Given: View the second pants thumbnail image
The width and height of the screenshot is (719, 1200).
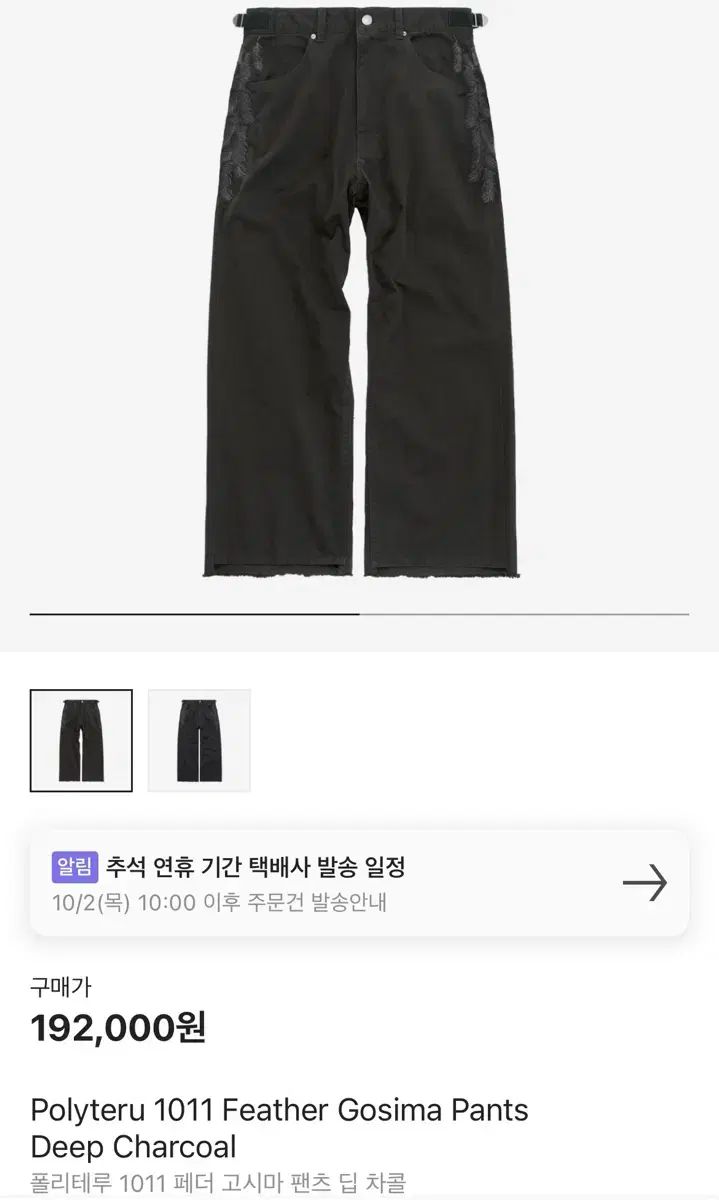Looking at the screenshot, I should pyautogui.click(x=199, y=741).
